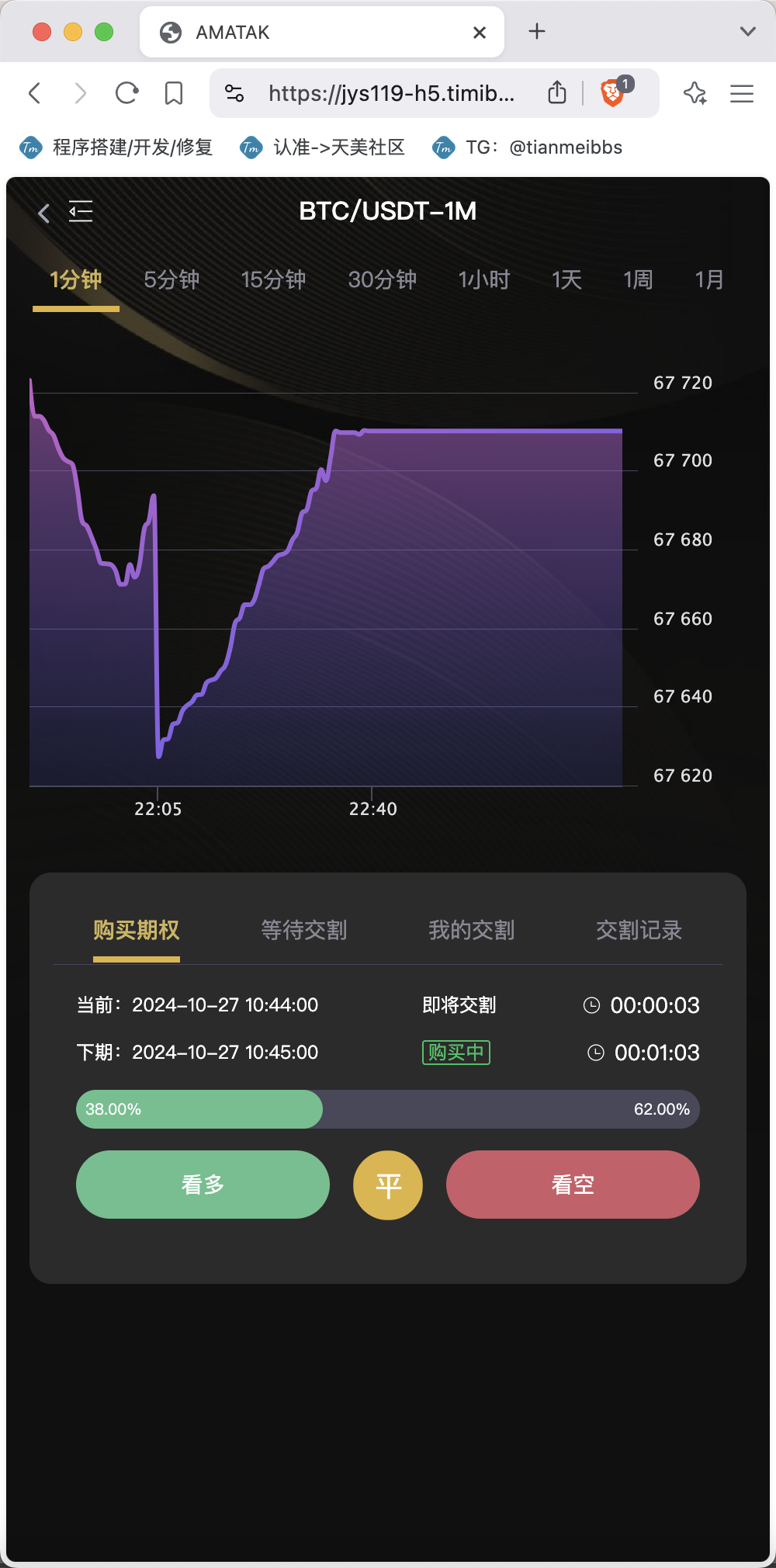Switch to 我的交割 tab
The width and height of the screenshot is (776, 1568).
pyautogui.click(x=472, y=930)
